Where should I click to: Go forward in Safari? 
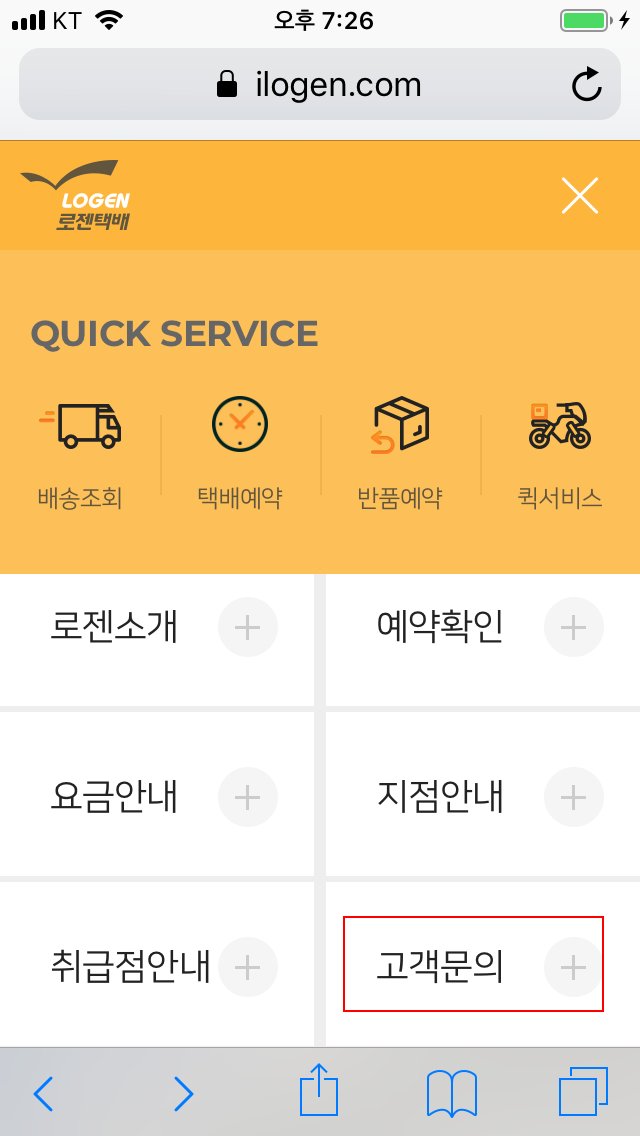tap(183, 1093)
